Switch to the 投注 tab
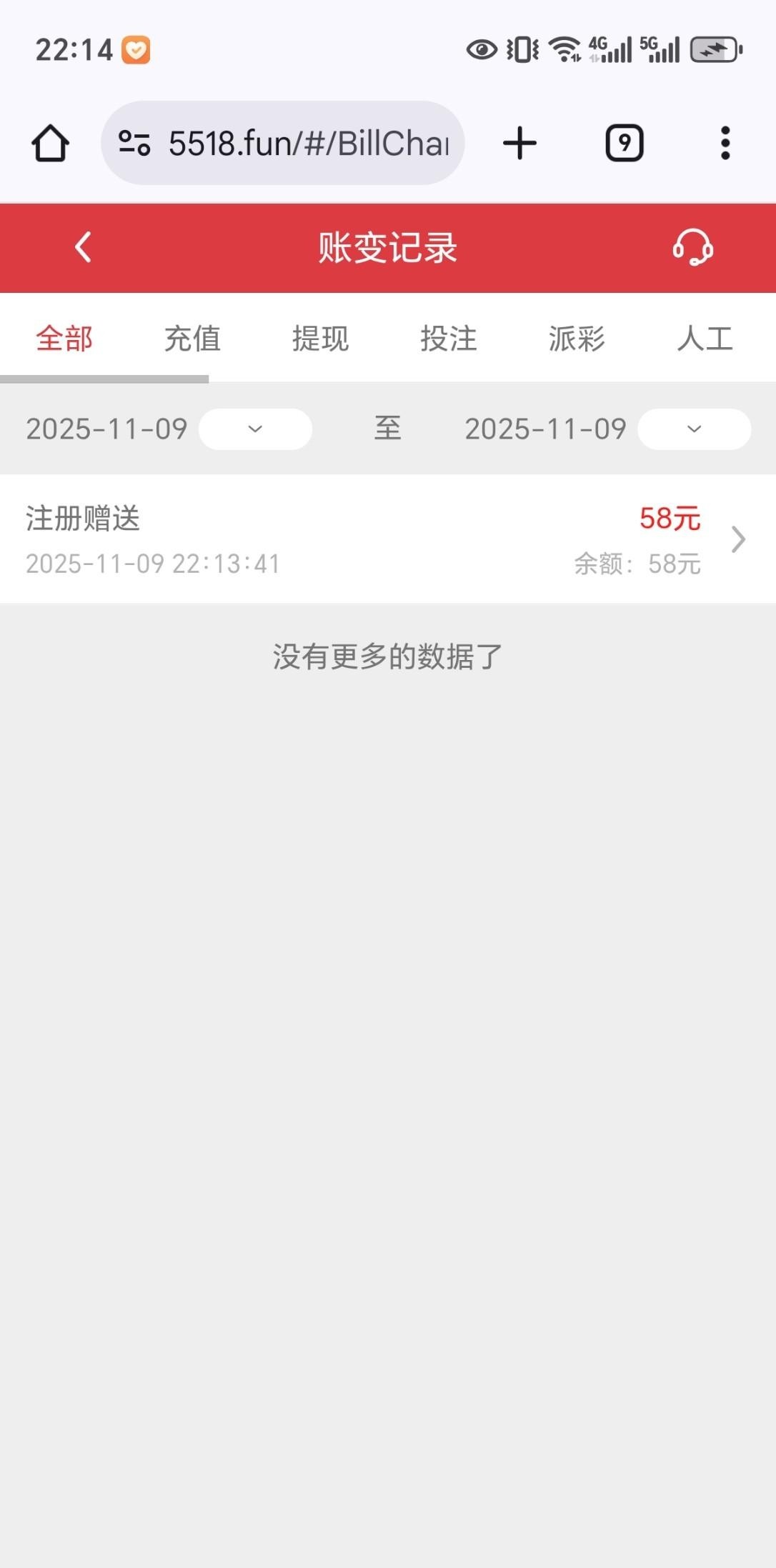Viewport: 776px width, 1568px height. click(448, 339)
